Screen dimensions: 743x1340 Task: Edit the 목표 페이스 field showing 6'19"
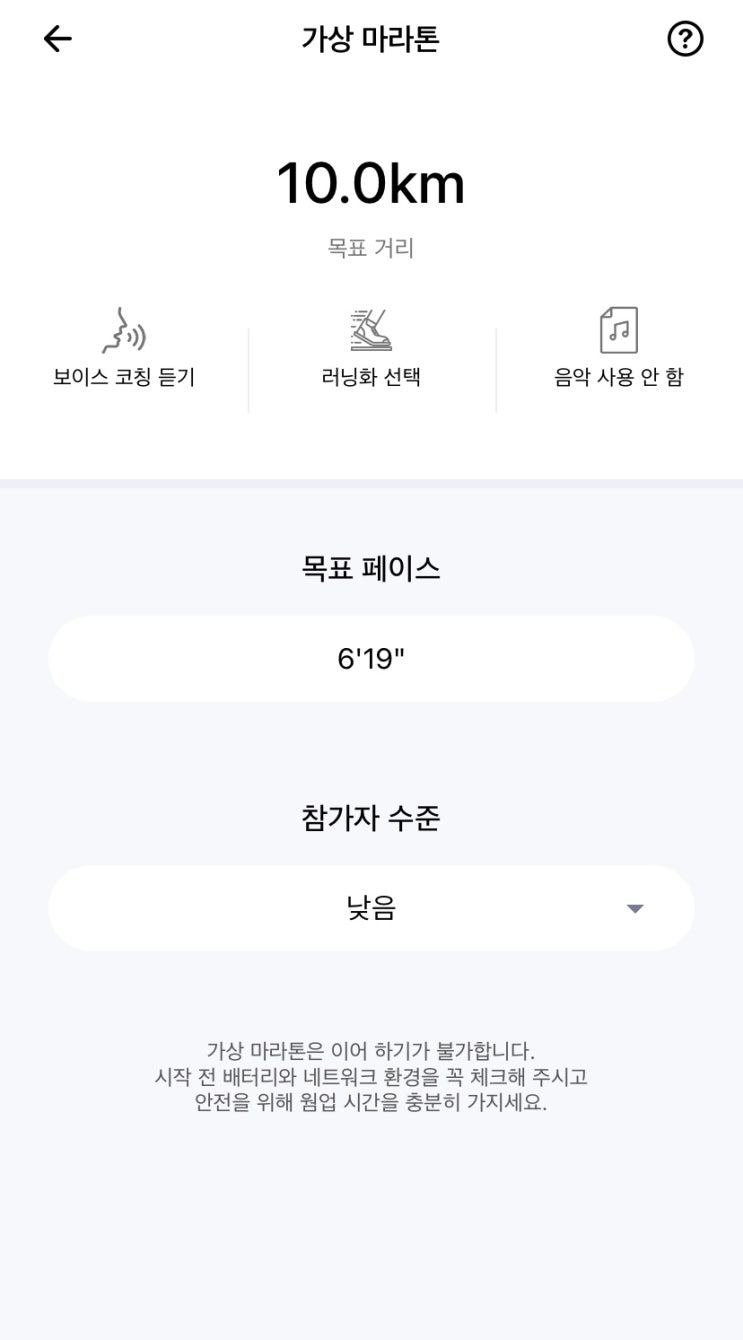point(371,659)
